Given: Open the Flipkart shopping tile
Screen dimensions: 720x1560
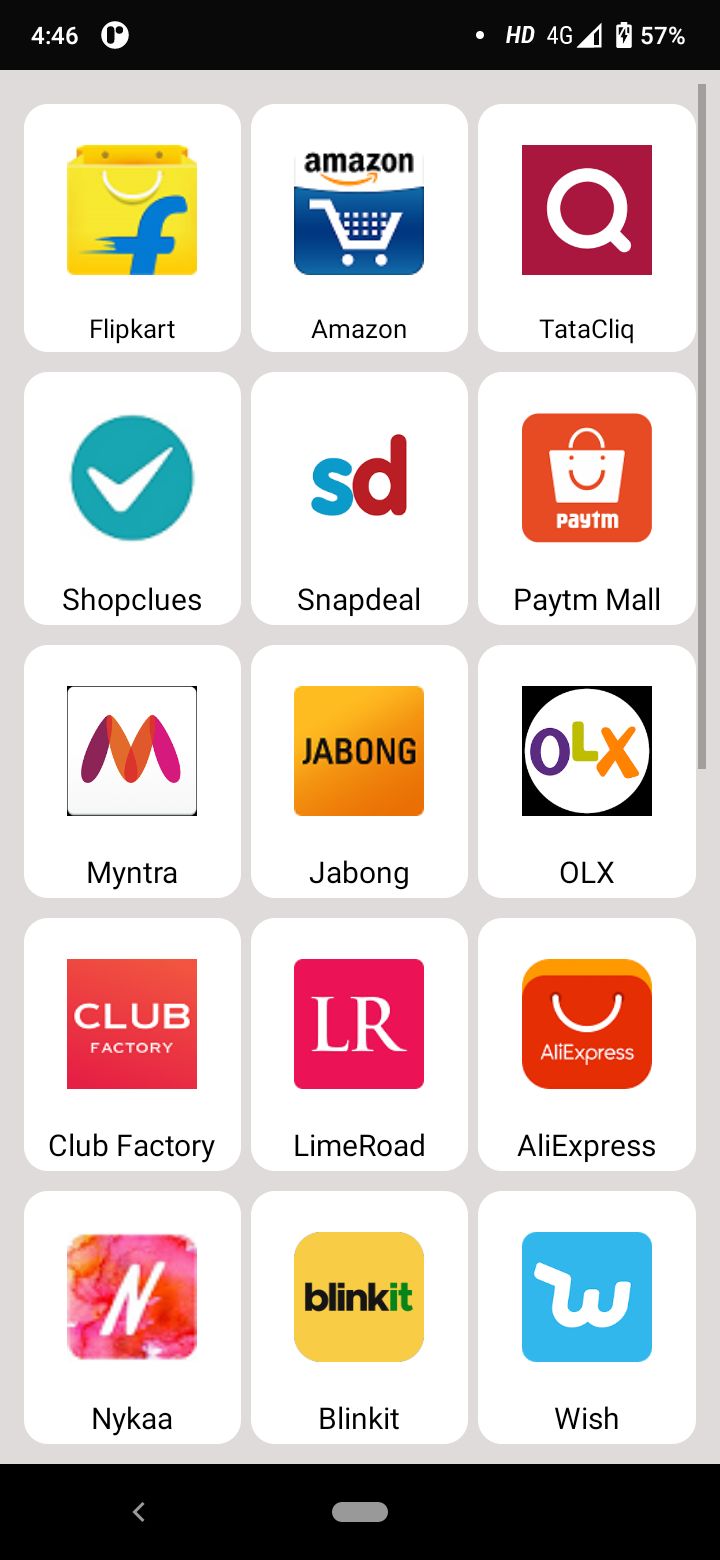Looking at the screenshot, I should point(132,228).
